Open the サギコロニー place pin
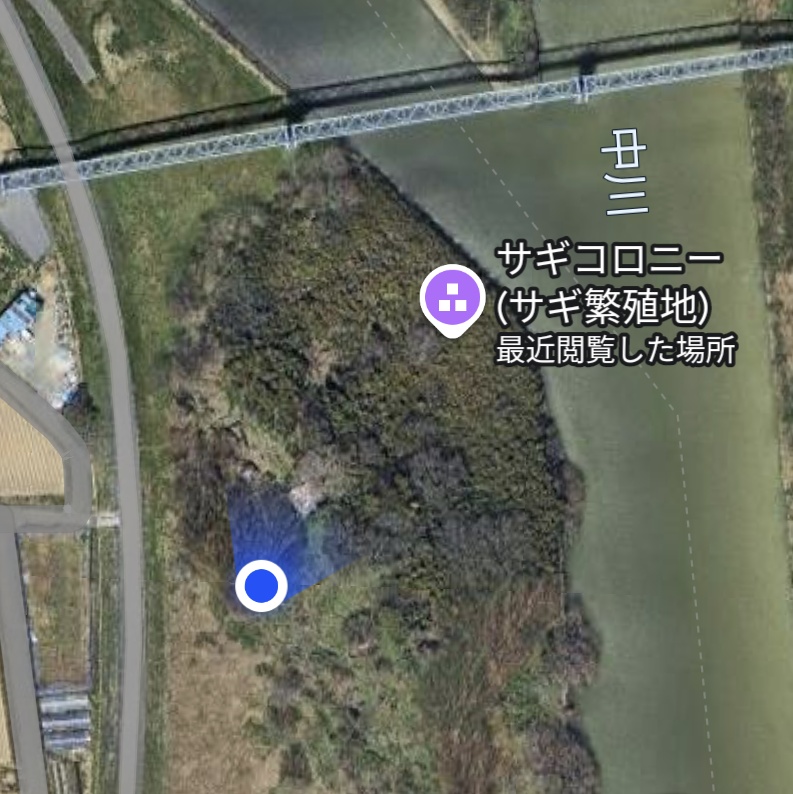The image size is (793, 794). [454, 297]
